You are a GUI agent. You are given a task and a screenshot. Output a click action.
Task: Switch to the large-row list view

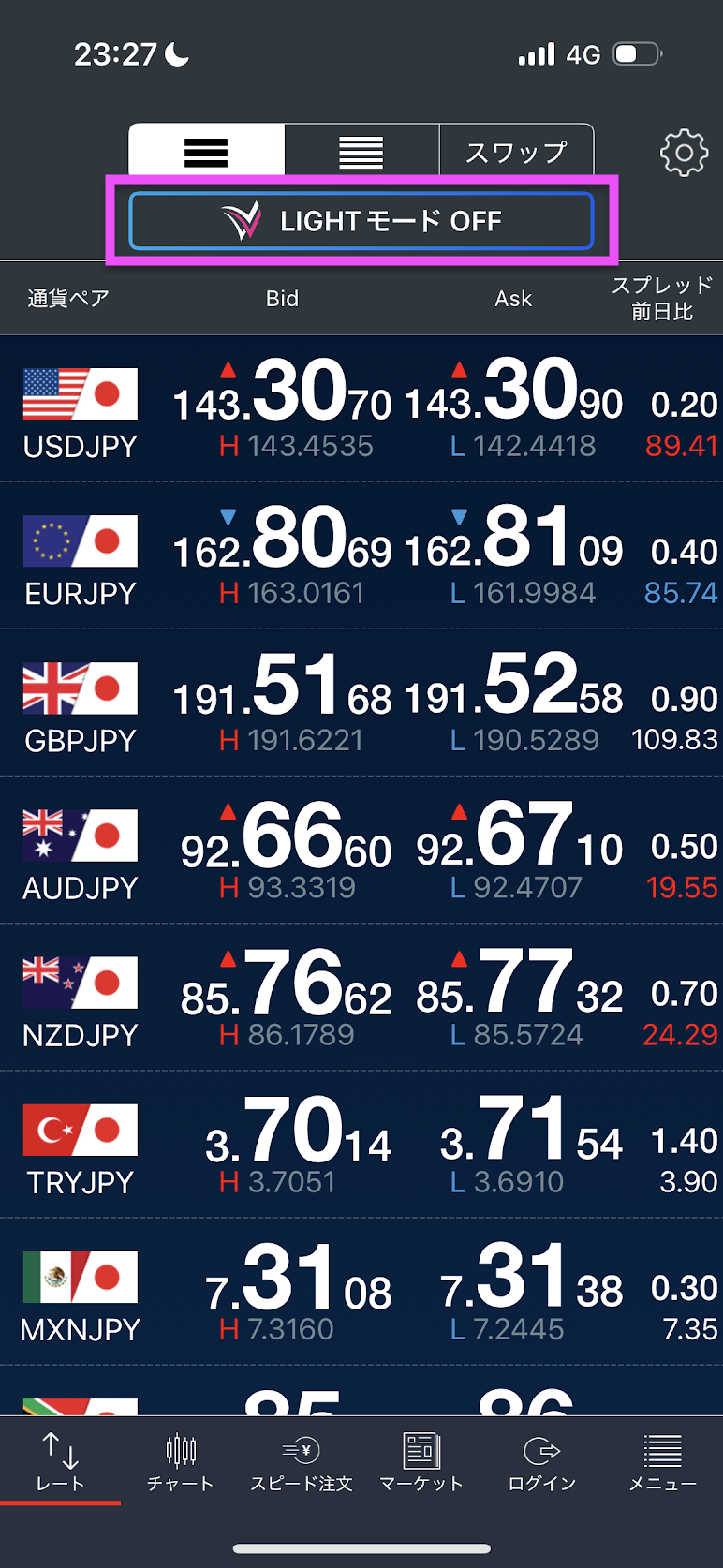tap(206, 152)
